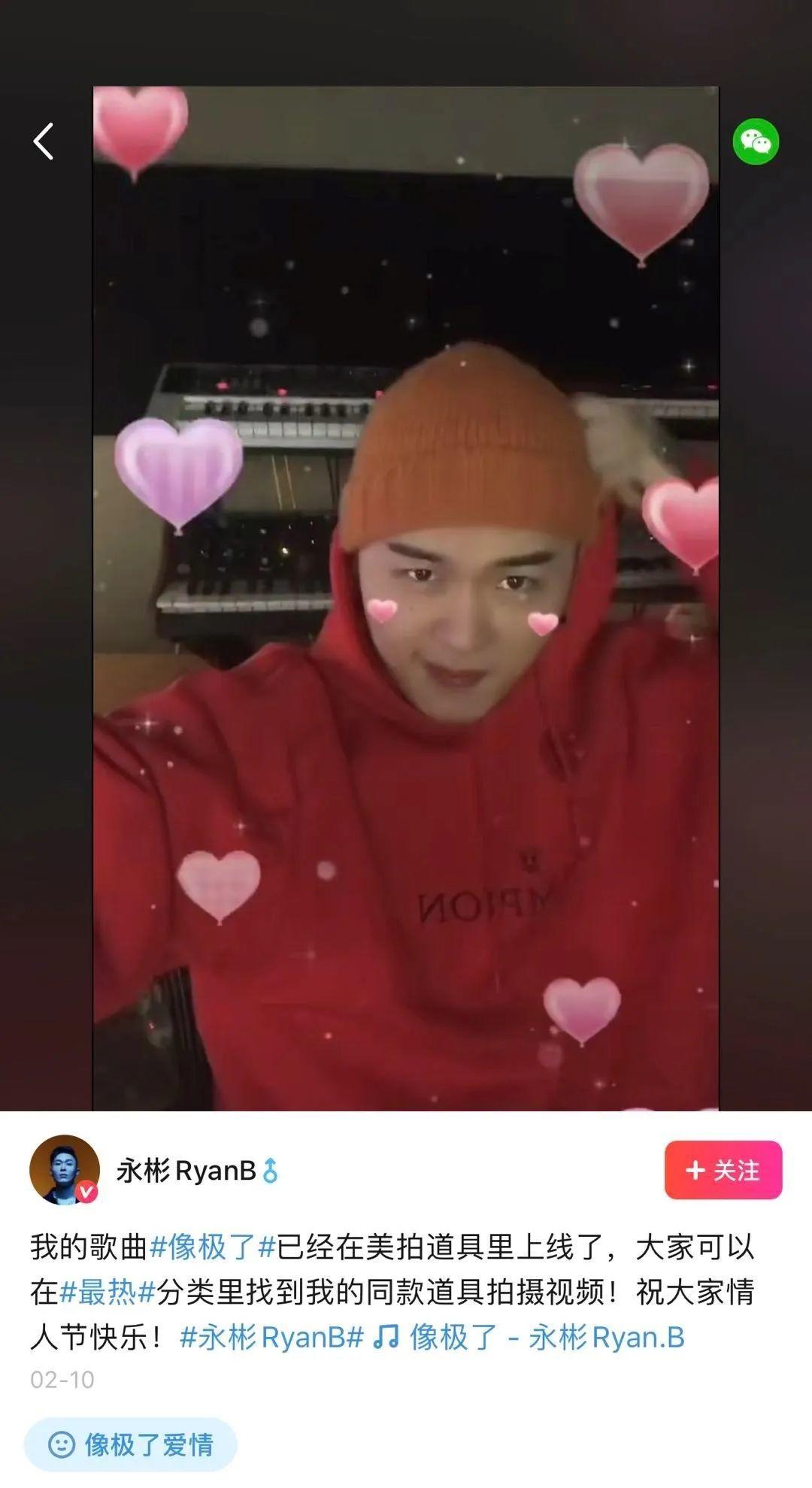812x1488 pixels.
Task: Open the #最热# hashtag link
Action: (107, 1293)
